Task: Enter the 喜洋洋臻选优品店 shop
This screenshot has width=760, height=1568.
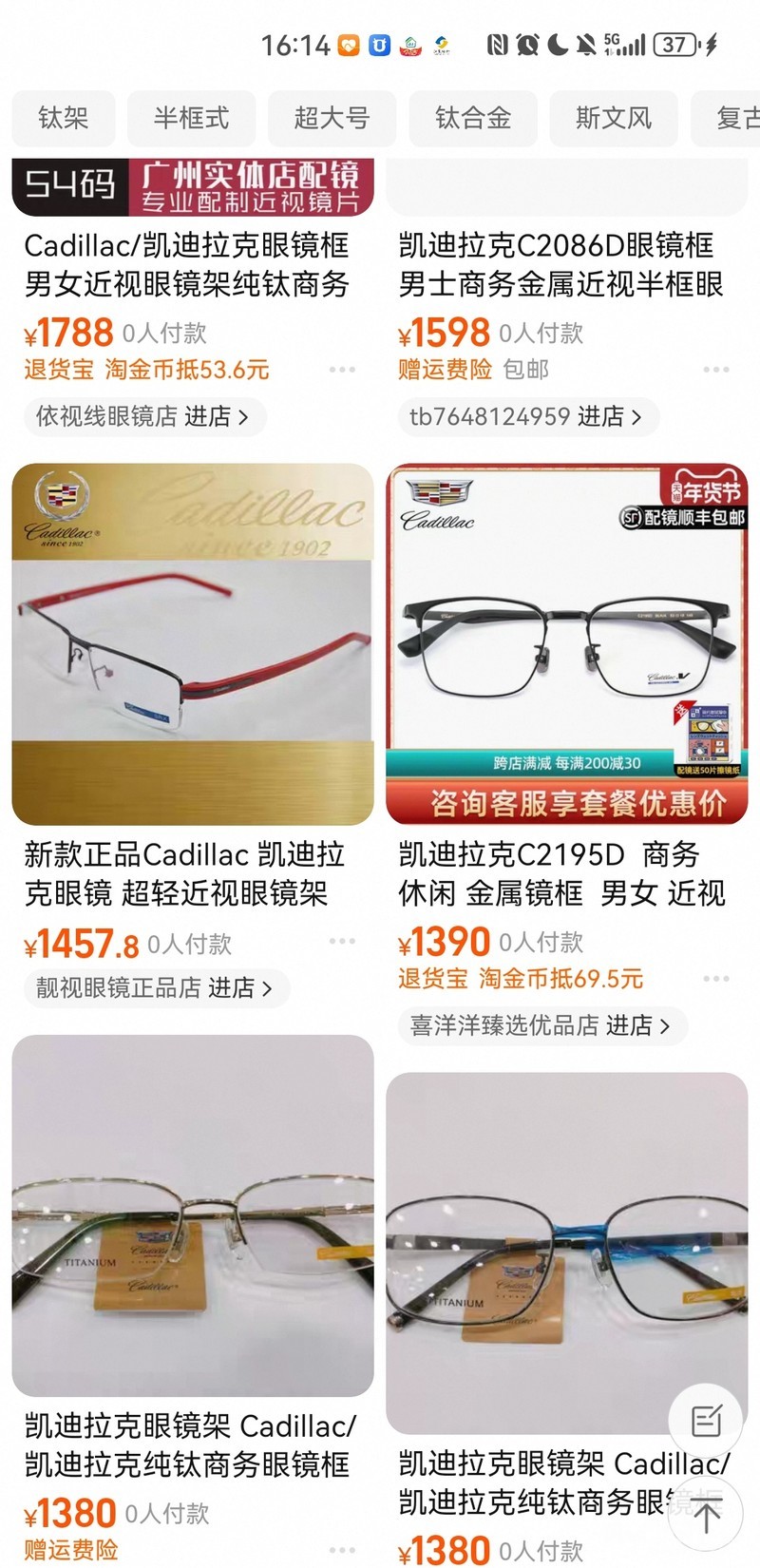Action: click(x=541, y=1026)
